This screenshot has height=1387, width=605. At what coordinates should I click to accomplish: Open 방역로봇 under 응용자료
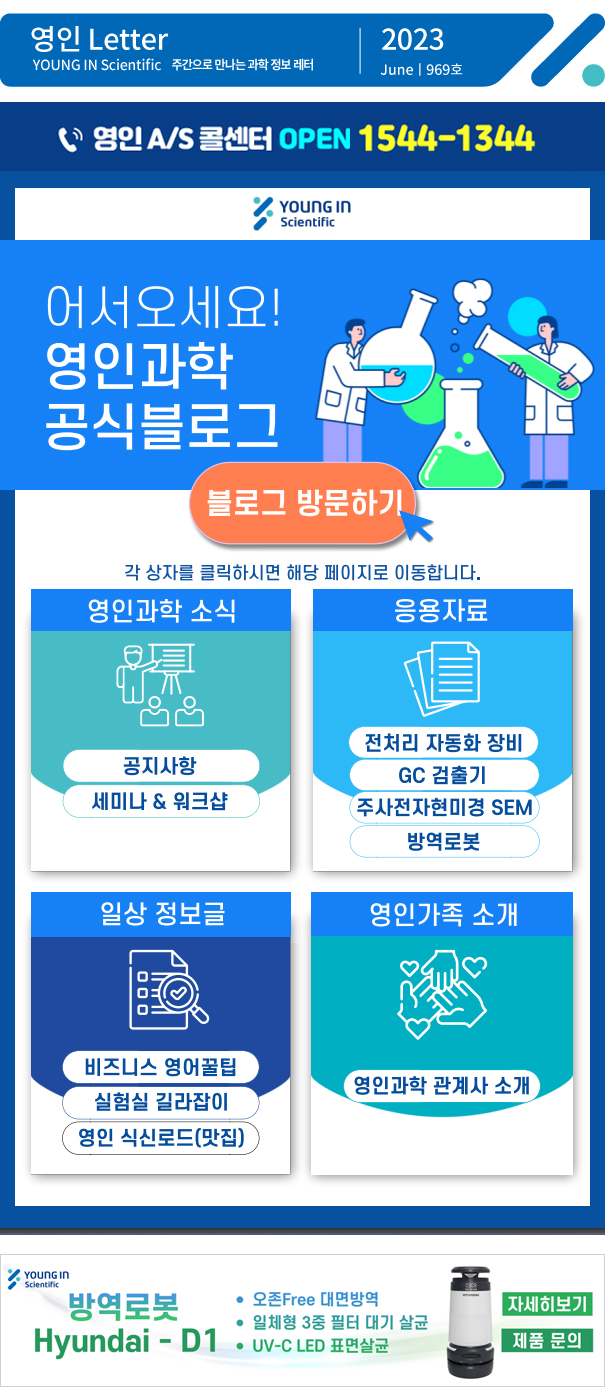click(x=443, y=842)
